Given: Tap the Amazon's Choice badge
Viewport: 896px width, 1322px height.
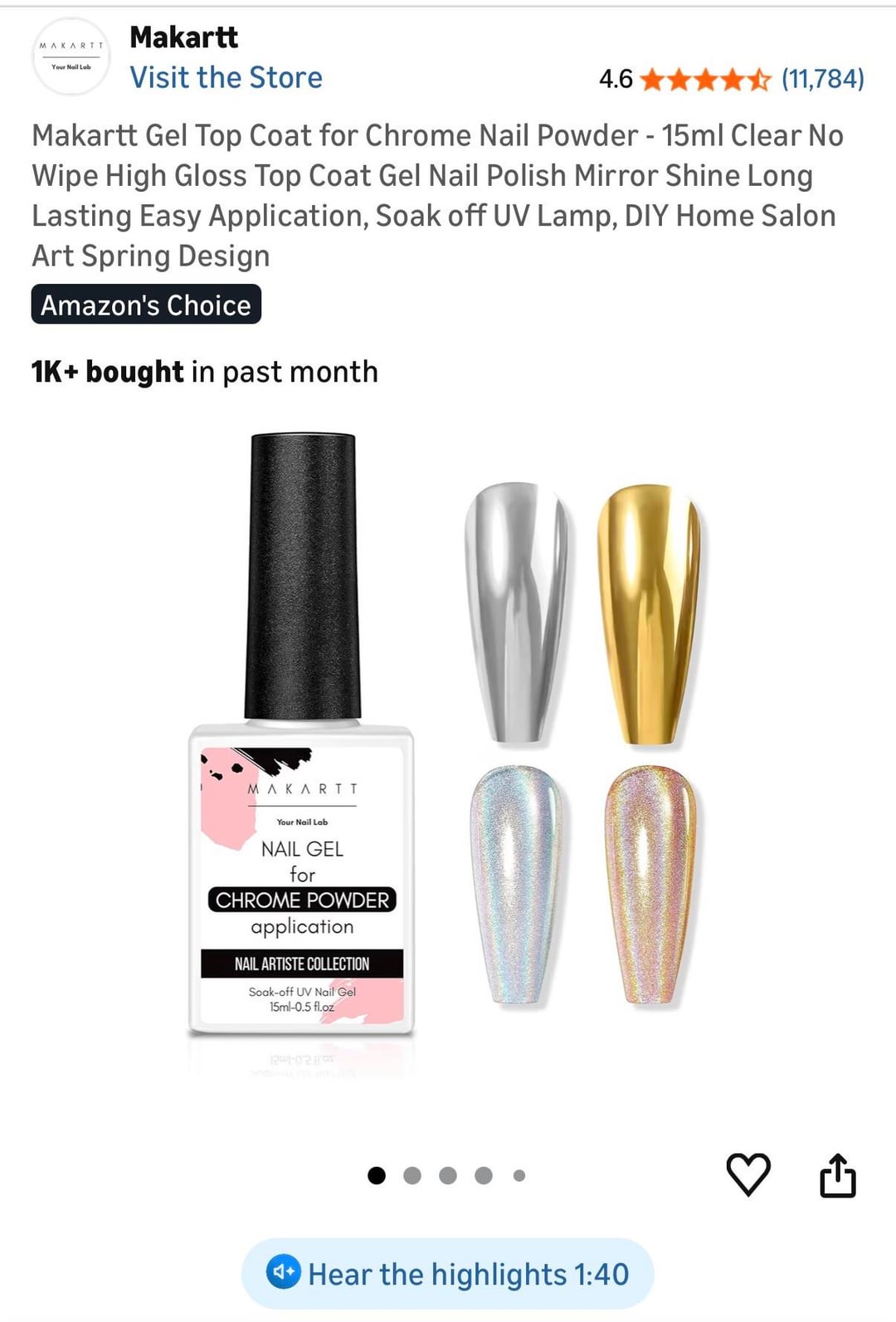Looking at the screenshot, I should click(x=146, y=305).
